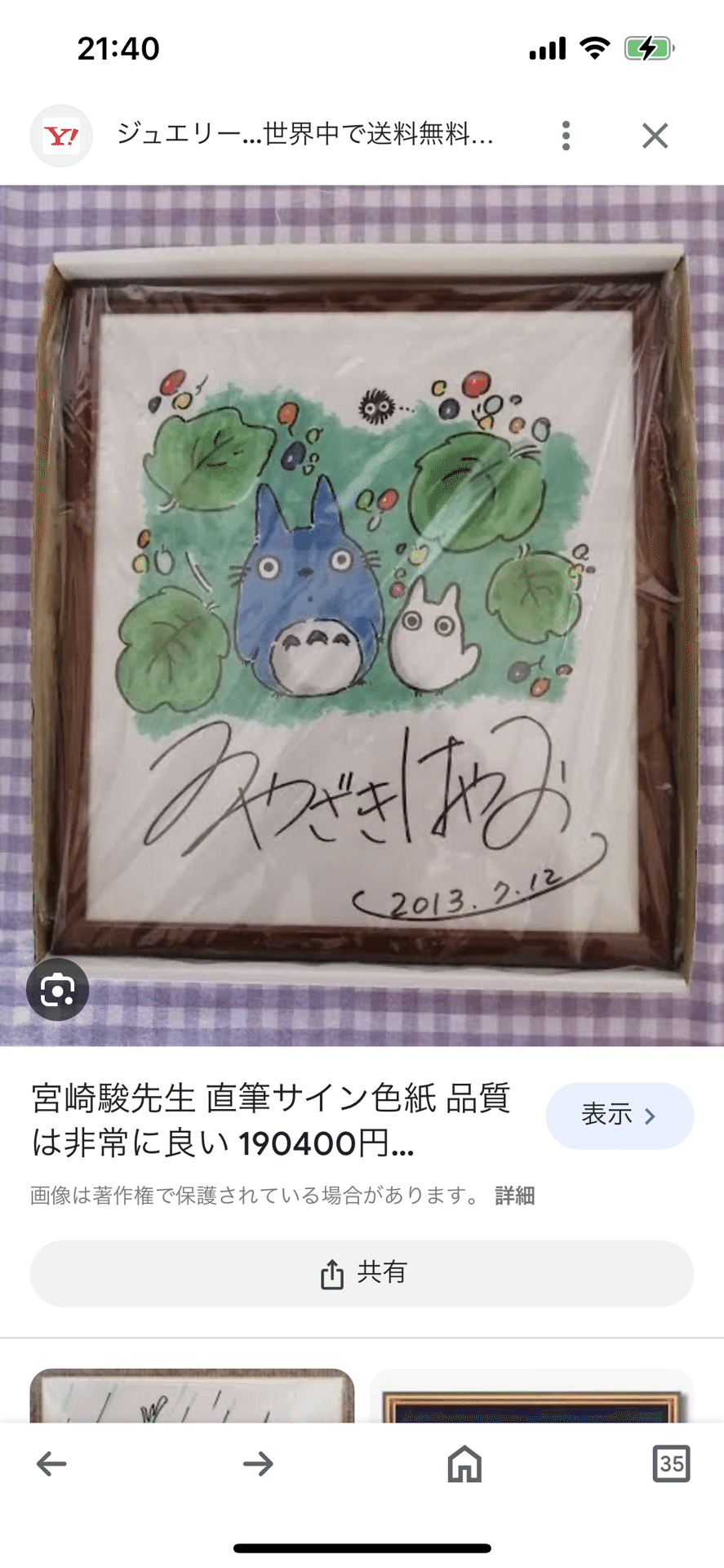Image resolution: width=724 pixels, height=1568 pixels.
Task: Tap the main Totoro signed artwork image
Action: (x=362, y=612)
